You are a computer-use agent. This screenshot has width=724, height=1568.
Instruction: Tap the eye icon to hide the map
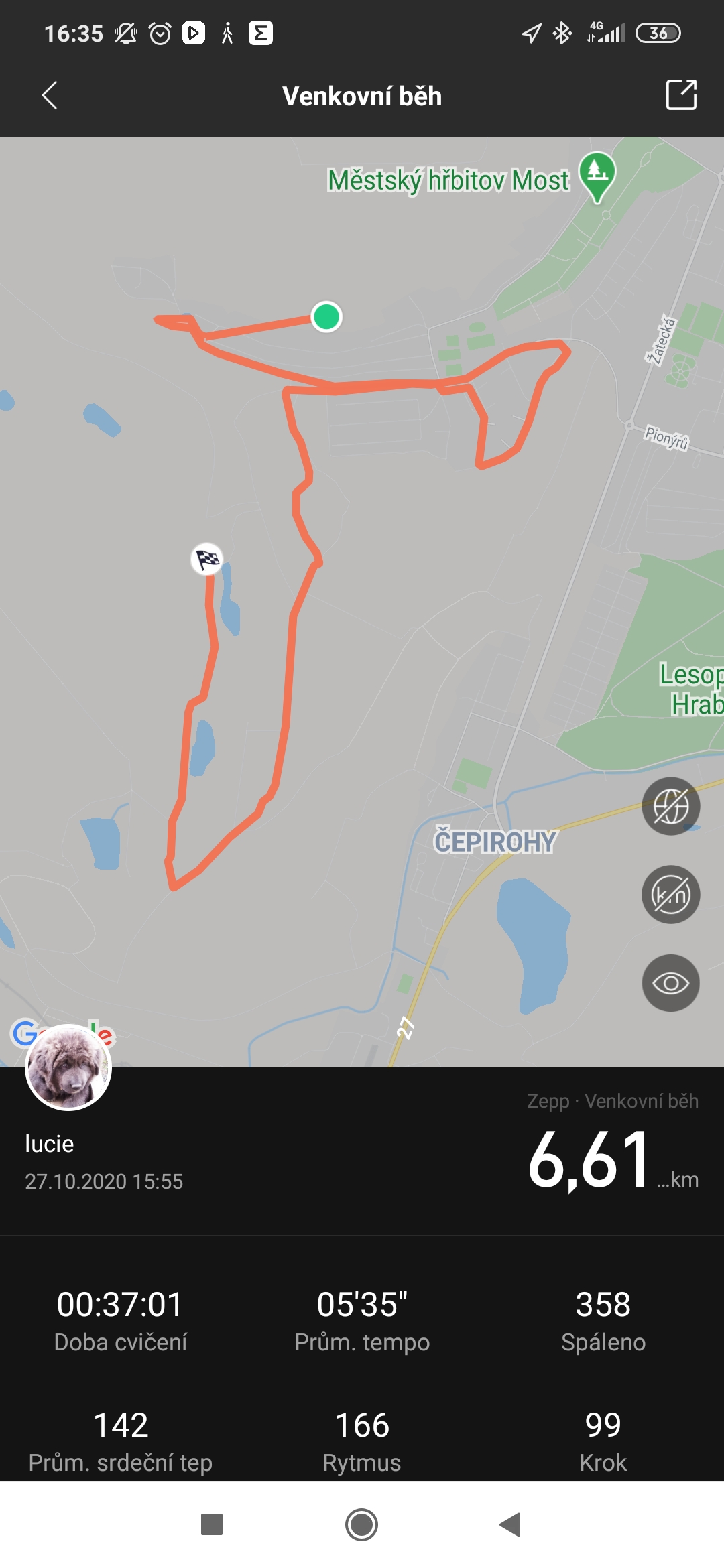[x=670, y=983]
